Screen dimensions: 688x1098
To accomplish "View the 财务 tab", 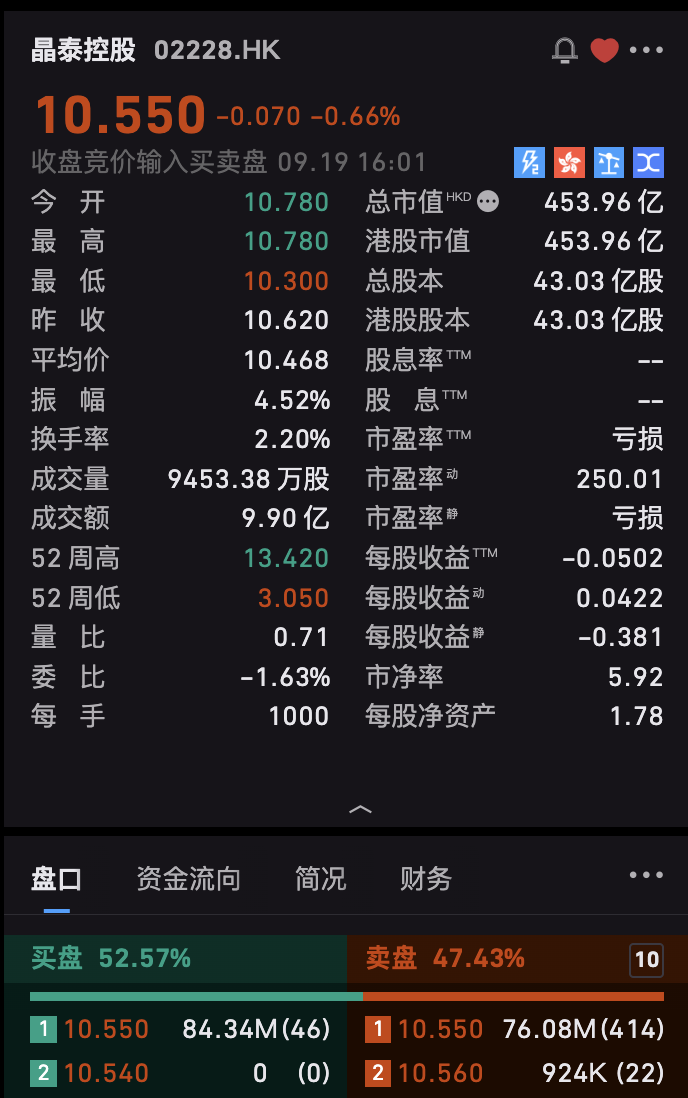I will pos(426,878).
